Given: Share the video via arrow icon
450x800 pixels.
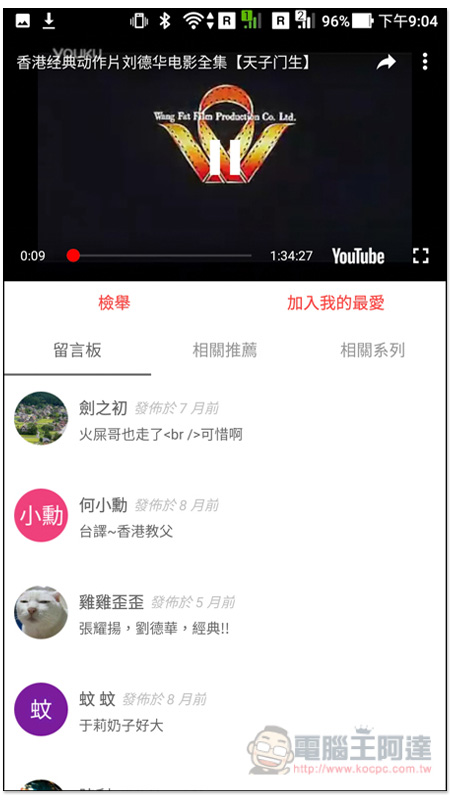Looking at the screenshot, I should click(x=386, y=62).
